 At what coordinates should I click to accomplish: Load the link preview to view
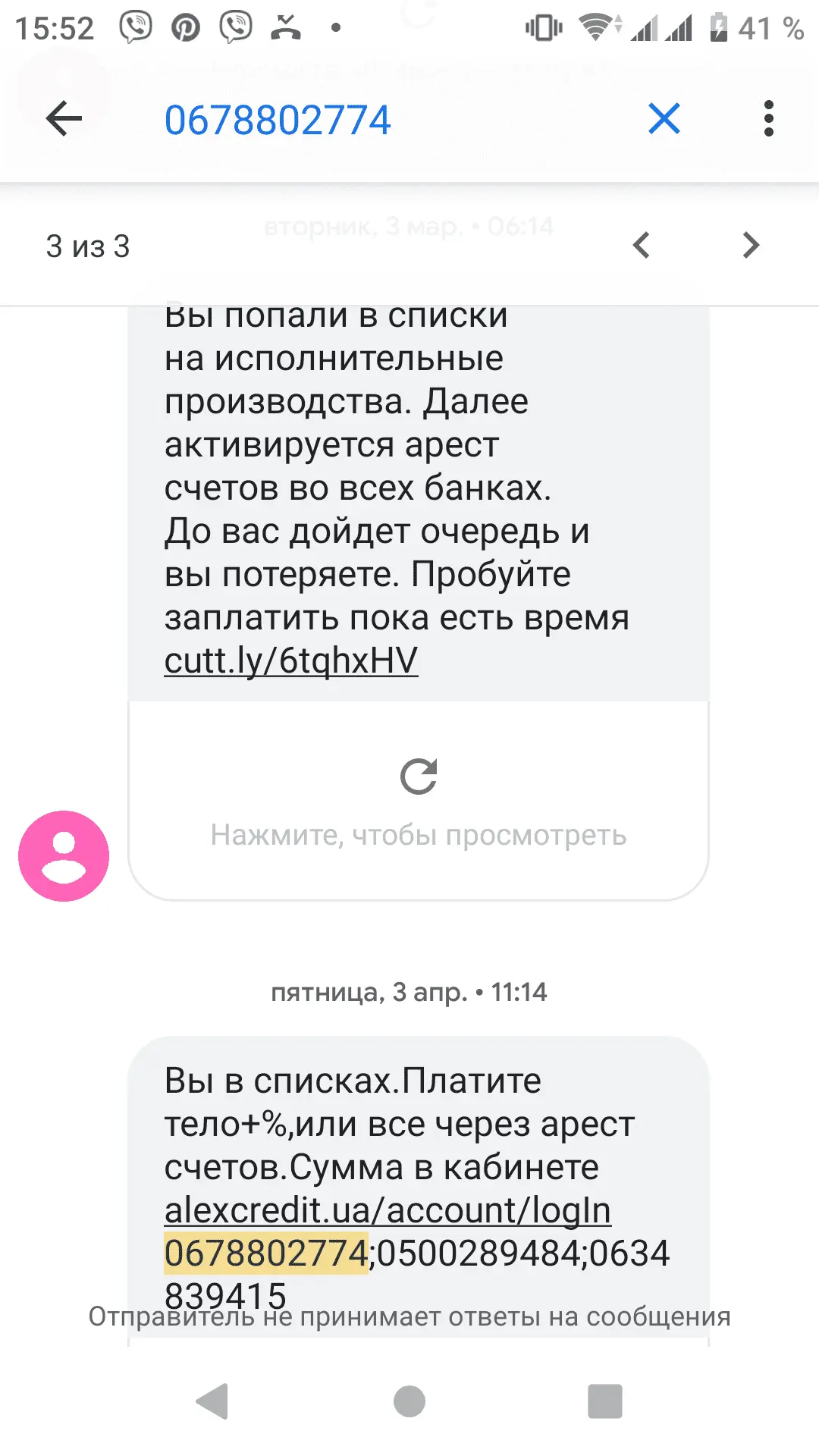coord(419,801)
